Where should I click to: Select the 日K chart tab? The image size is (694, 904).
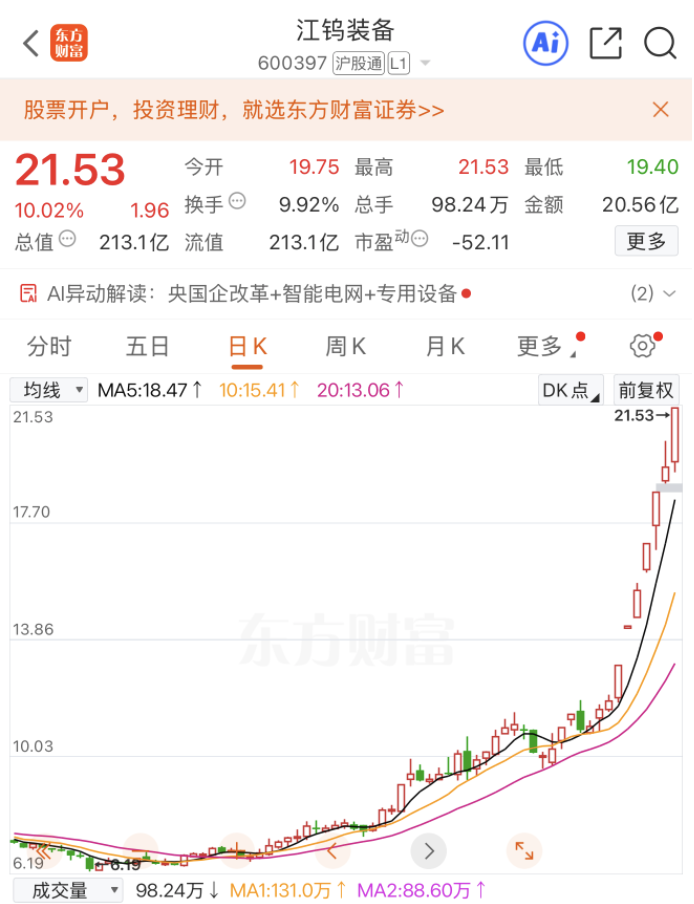[x=247, y=347]
